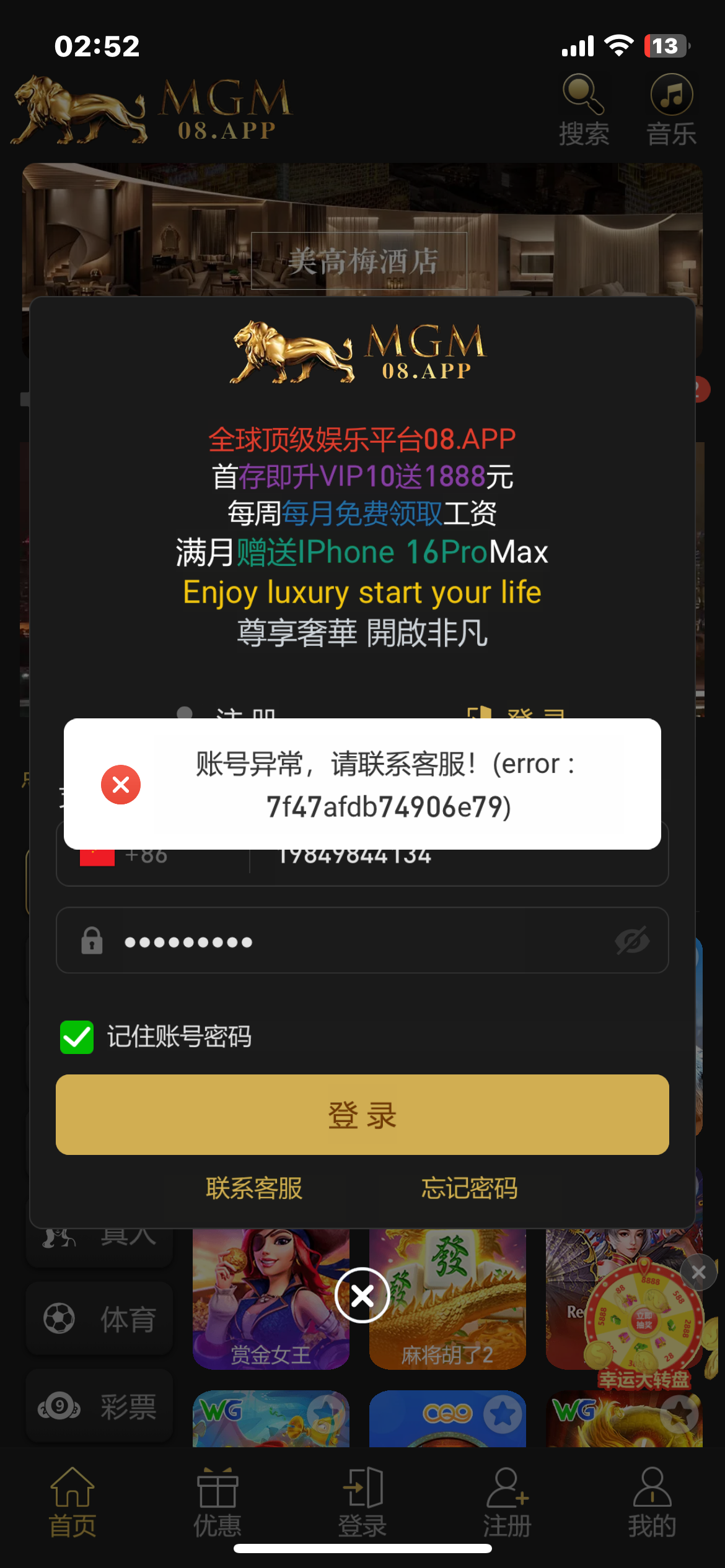Image resolution: width=725 pixels, height=1568 pixels.
Task: Close the login popup via the X
Action: coord(362,1296)
